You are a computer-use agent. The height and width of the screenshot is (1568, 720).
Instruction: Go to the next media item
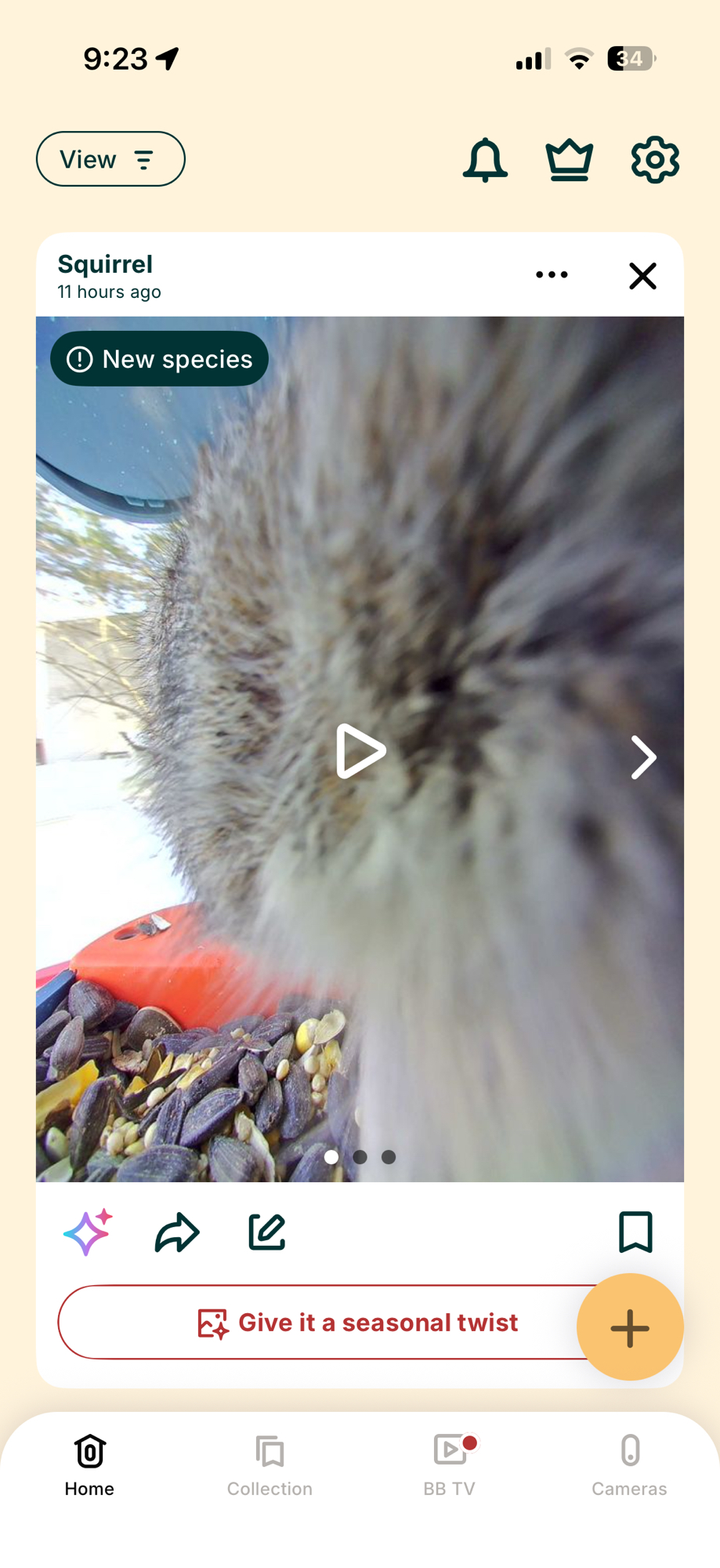pyautogui.click(x=643, y=757)
